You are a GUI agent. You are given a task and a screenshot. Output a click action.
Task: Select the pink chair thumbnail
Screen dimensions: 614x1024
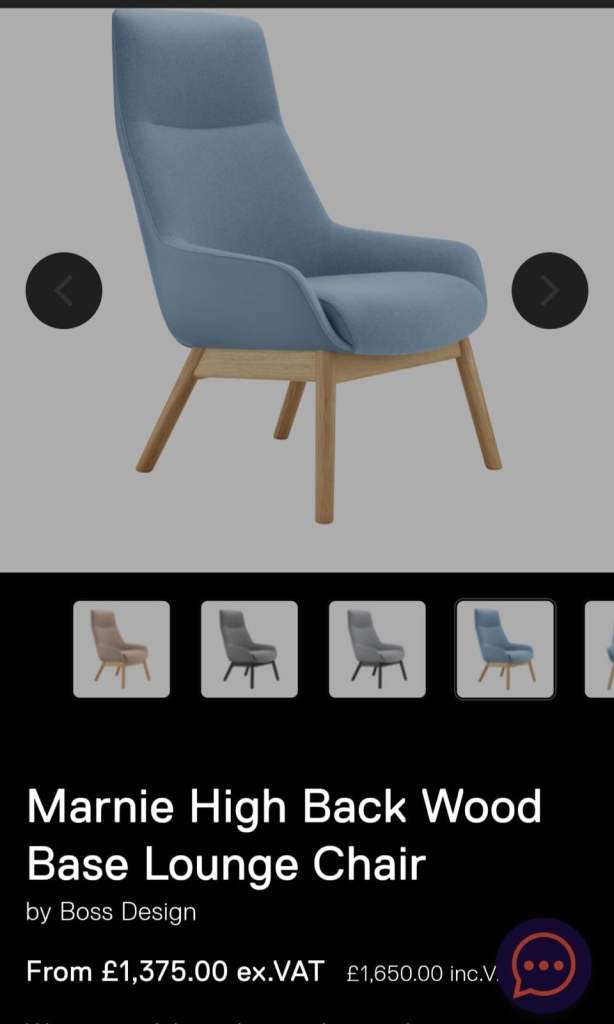(121, 648)
